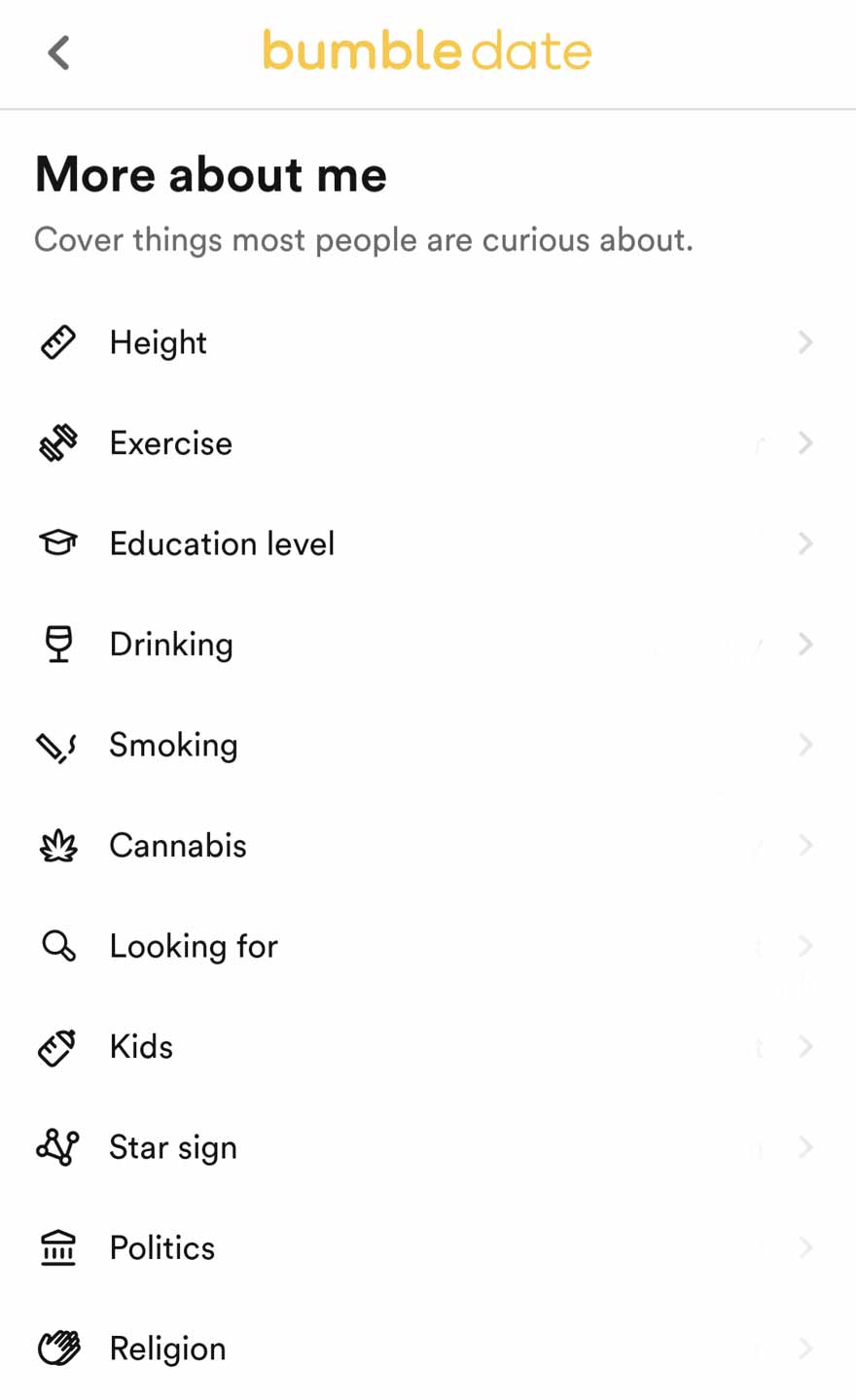This screenshot has height=1400, width=856.
Task: Open the Height setting
Action: click(428, 342)
